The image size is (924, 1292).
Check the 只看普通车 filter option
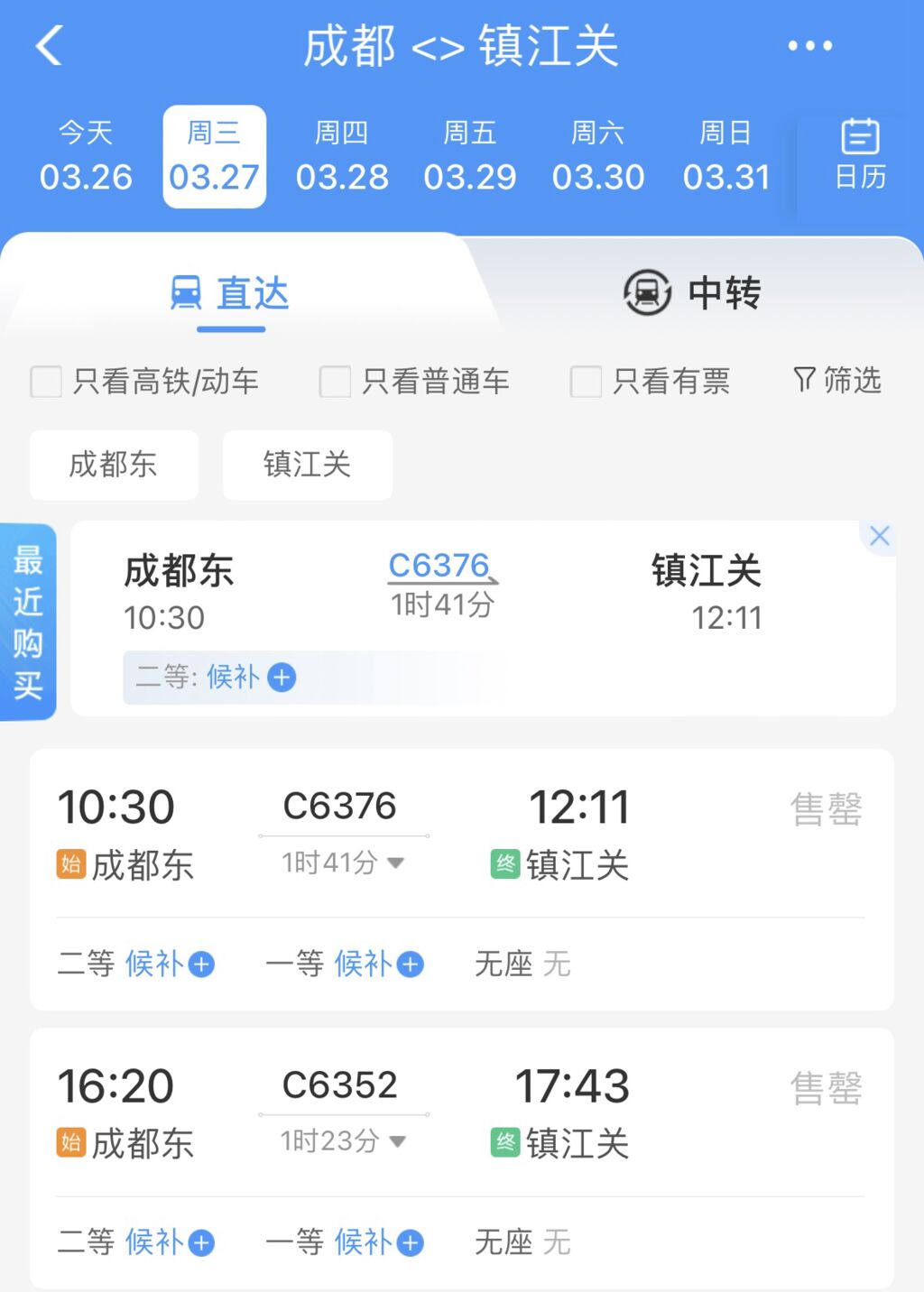tap(333, 382)
